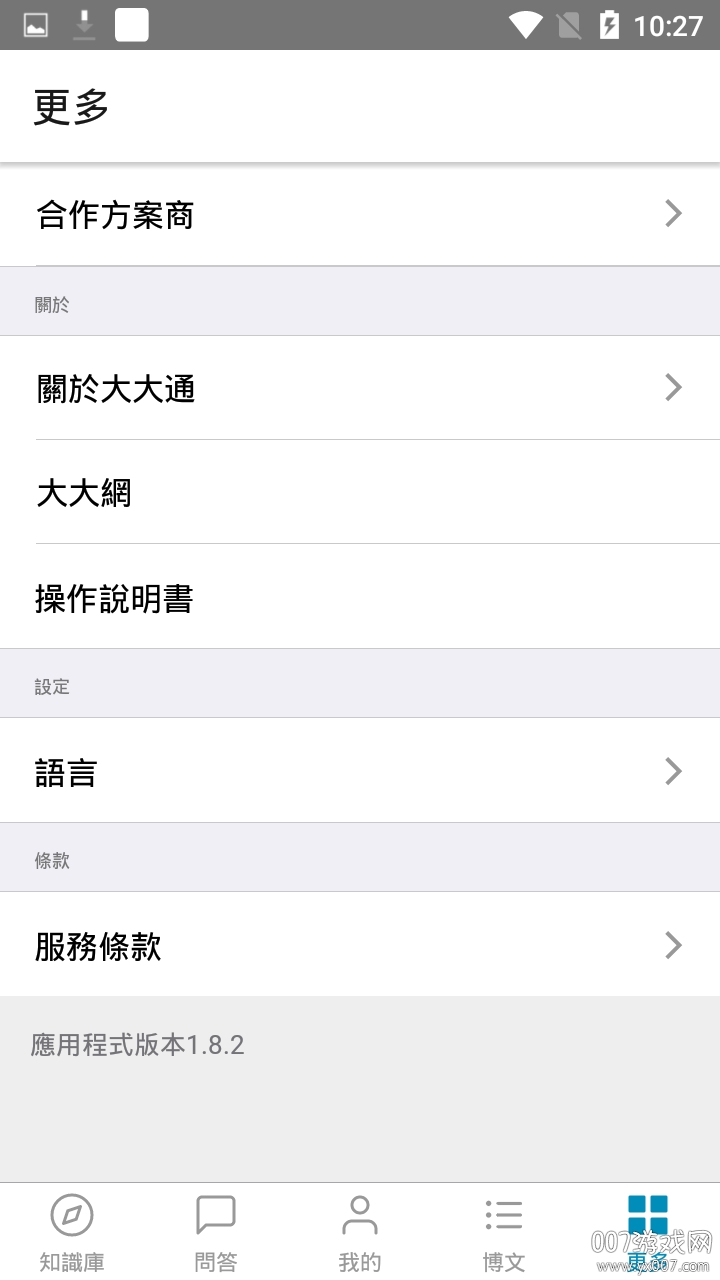Image resolution: width=720 pixels, height=1280 pixels.
Task: Open the 合作方案商 row
Action: click(x=360, y=214)
